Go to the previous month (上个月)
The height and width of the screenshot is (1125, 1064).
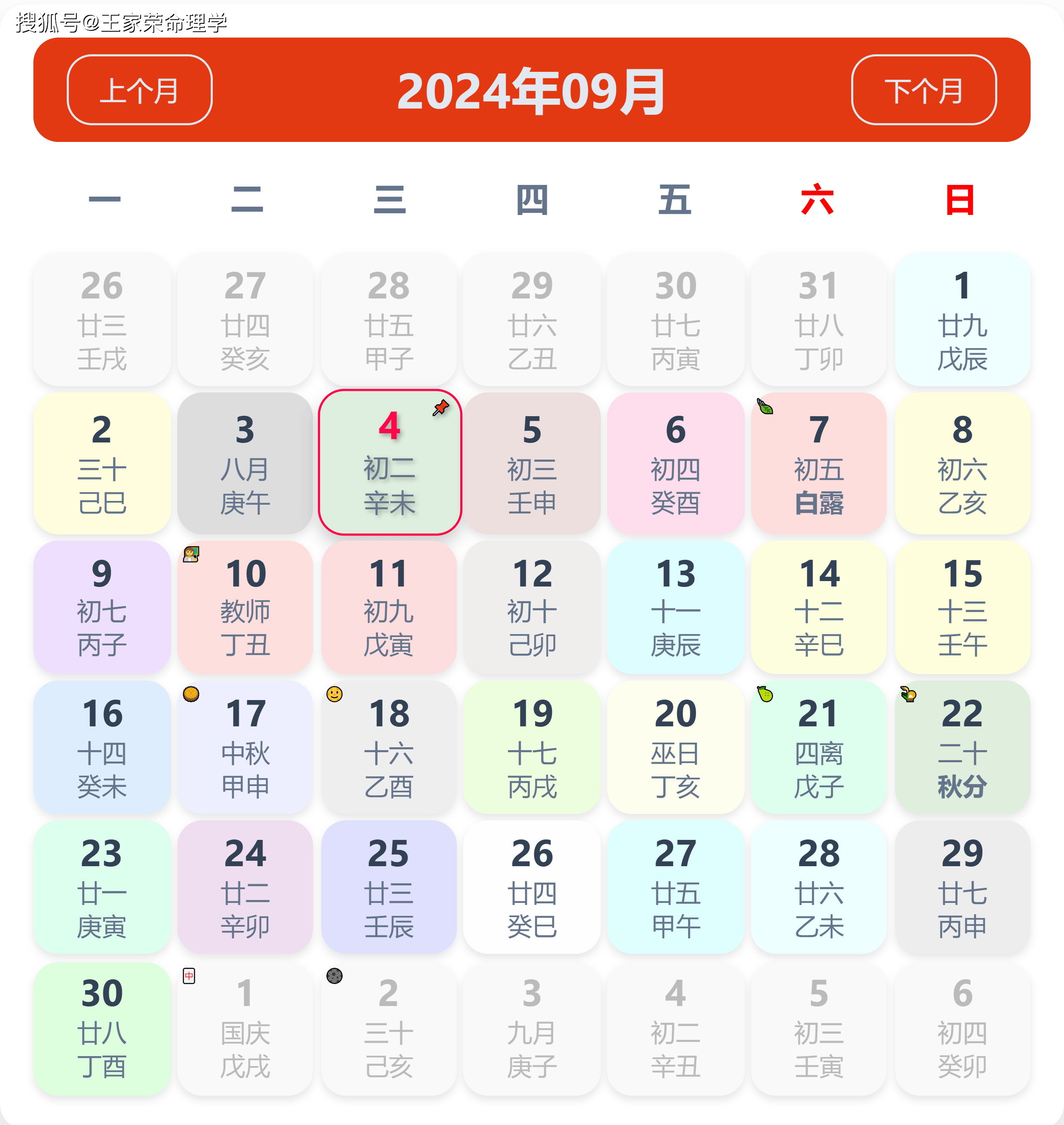pos(139,90)
